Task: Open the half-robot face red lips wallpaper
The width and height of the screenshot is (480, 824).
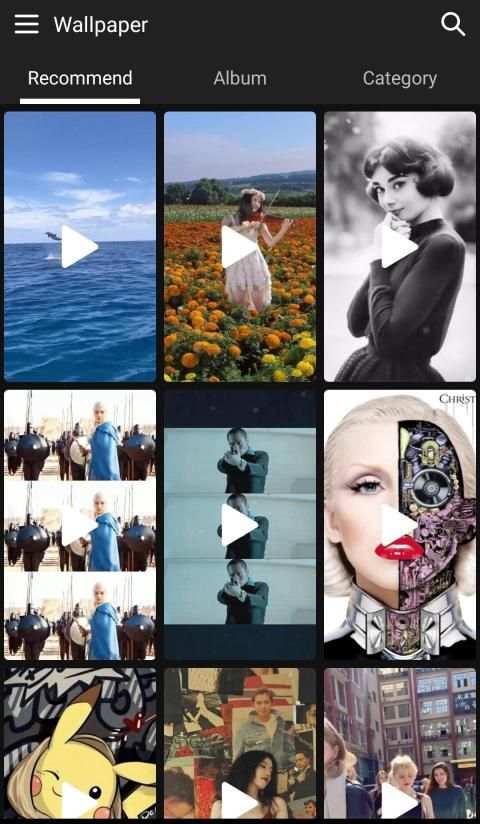Action: [400, 525]
